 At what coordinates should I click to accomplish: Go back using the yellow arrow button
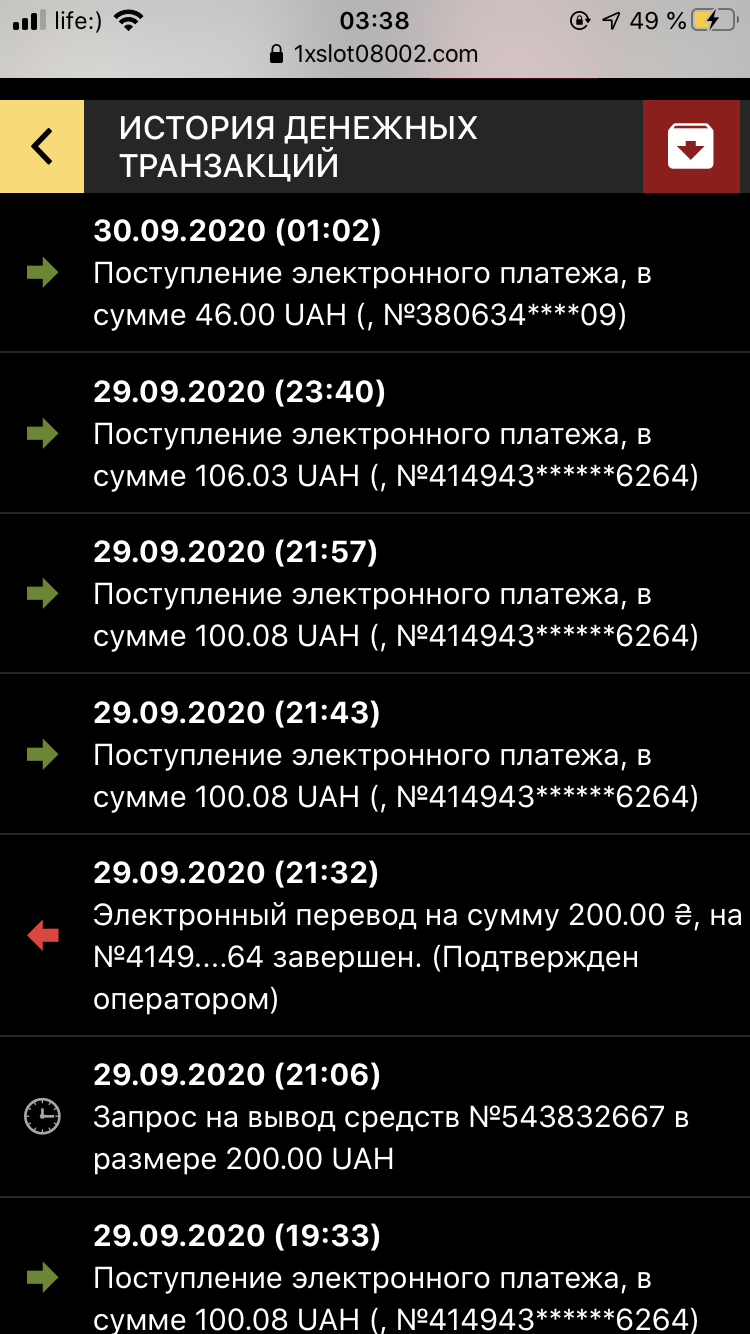[42, 147]
